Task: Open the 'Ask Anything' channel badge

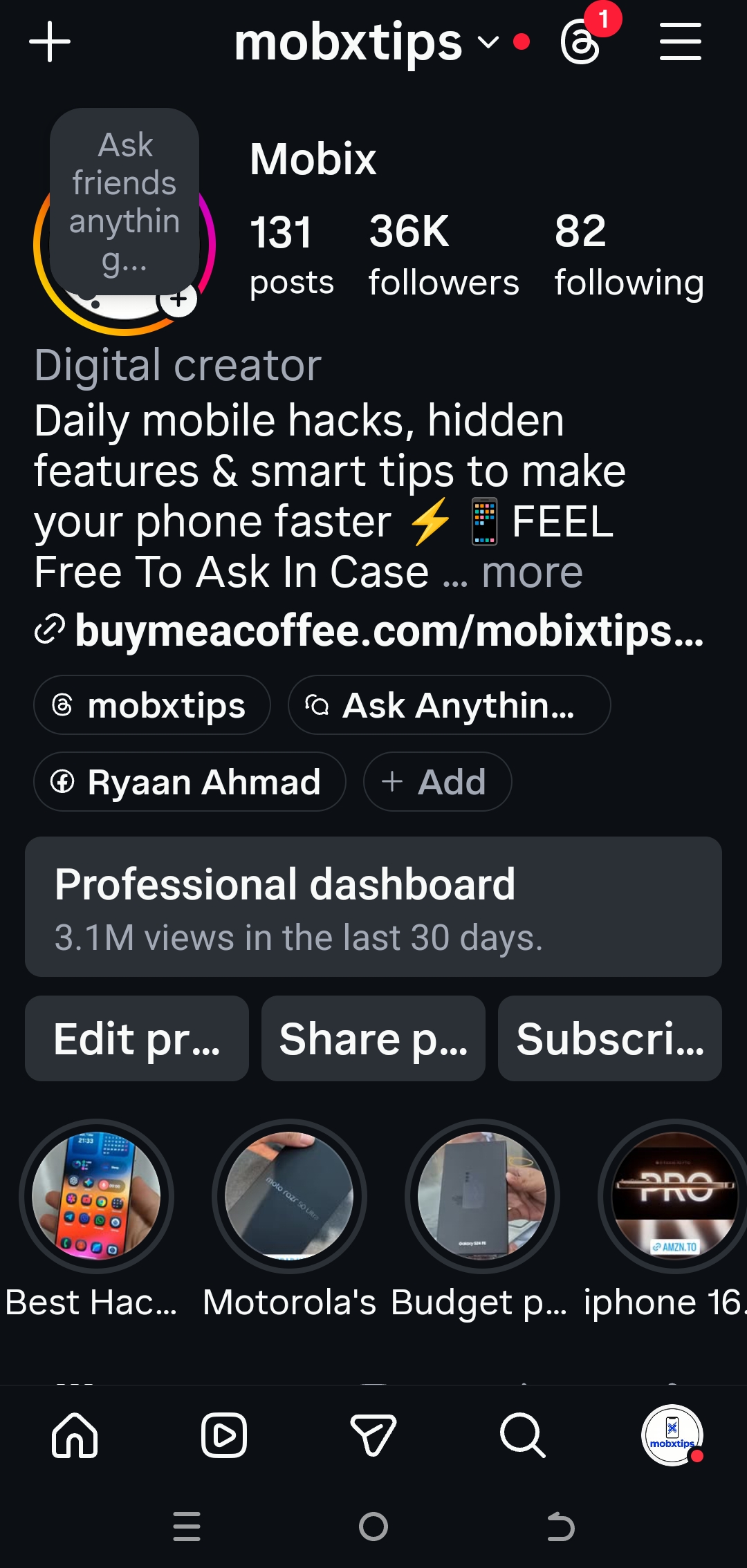Action: click(x=448, y=704)
